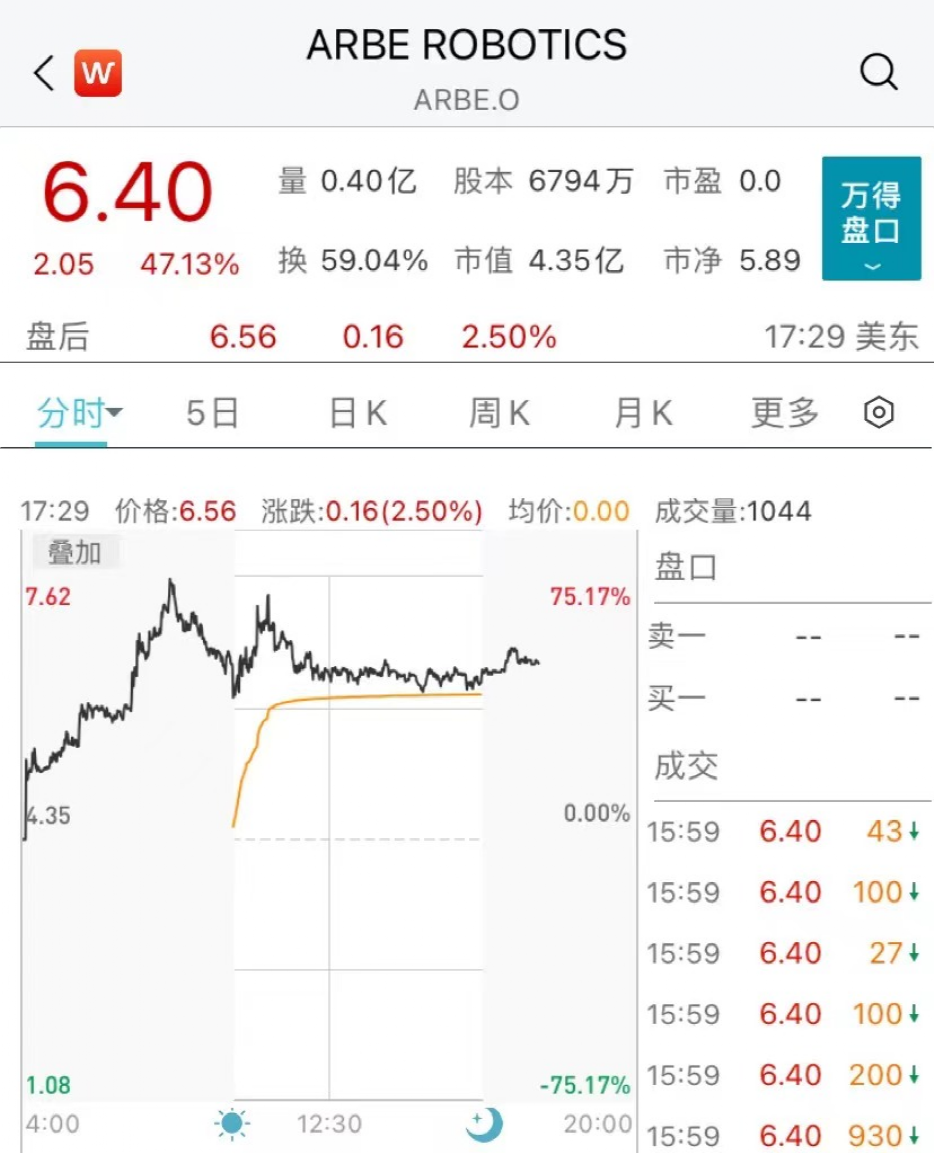Open the 分时 dropdown tab
Screen dimensions: 934x1153
(79, 413)
